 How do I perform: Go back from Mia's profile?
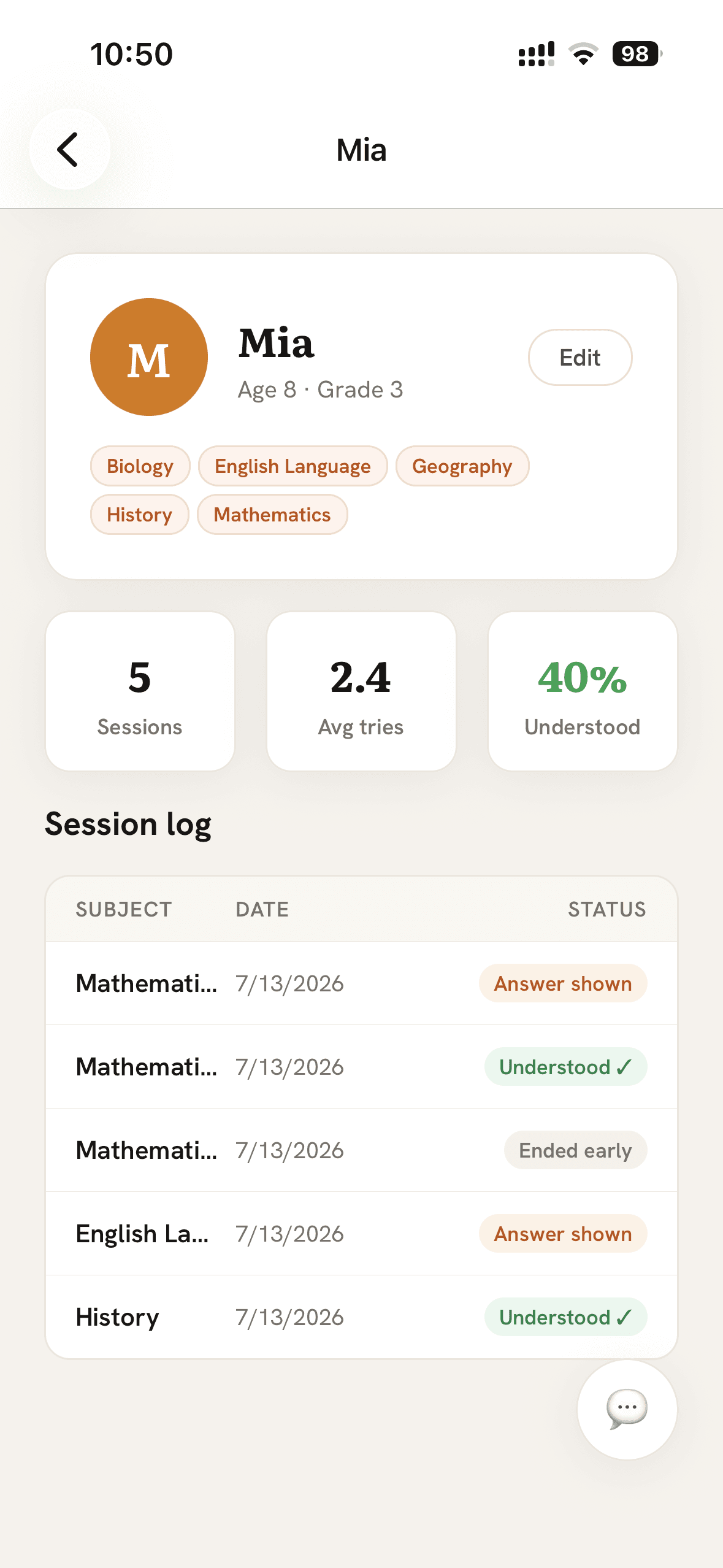(69, 149)
